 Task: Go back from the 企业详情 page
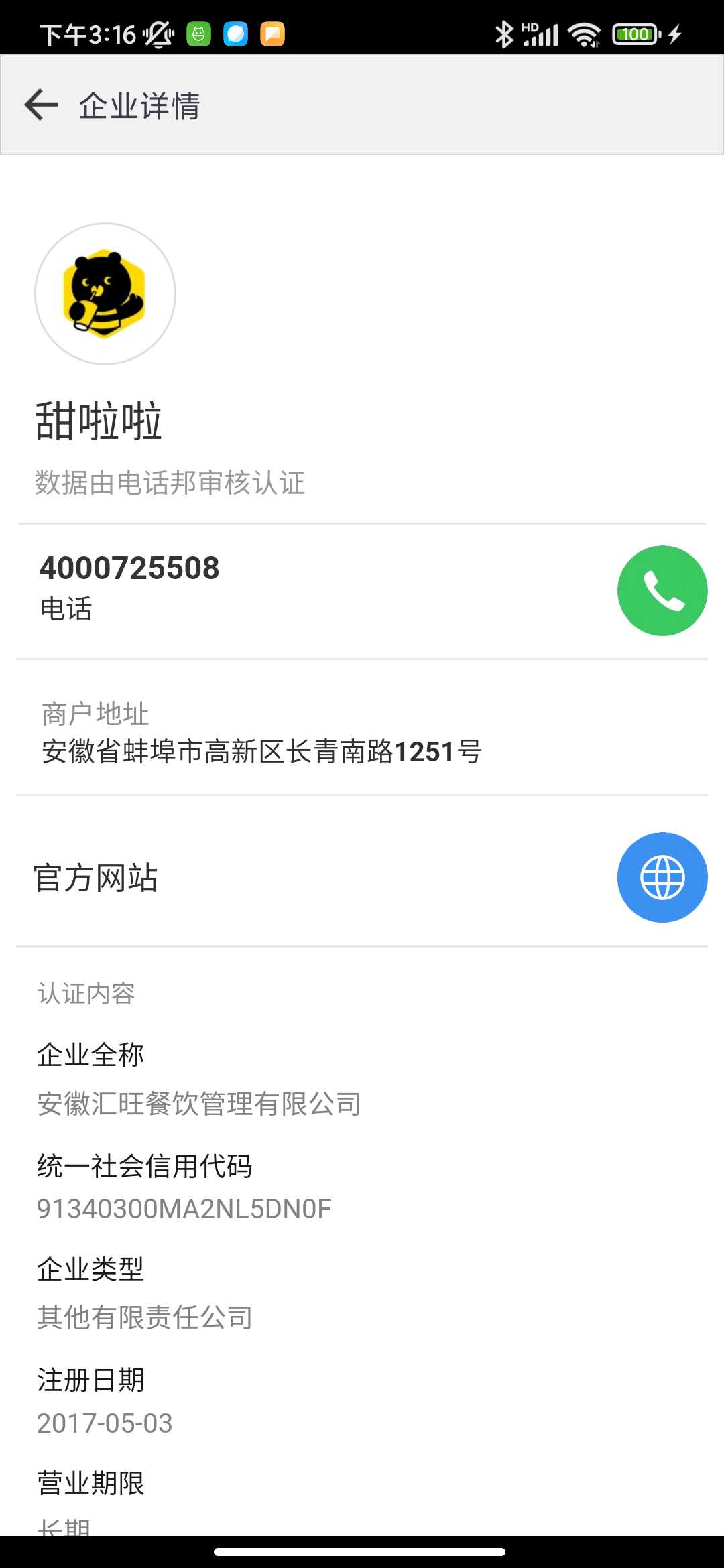[42, 105]
